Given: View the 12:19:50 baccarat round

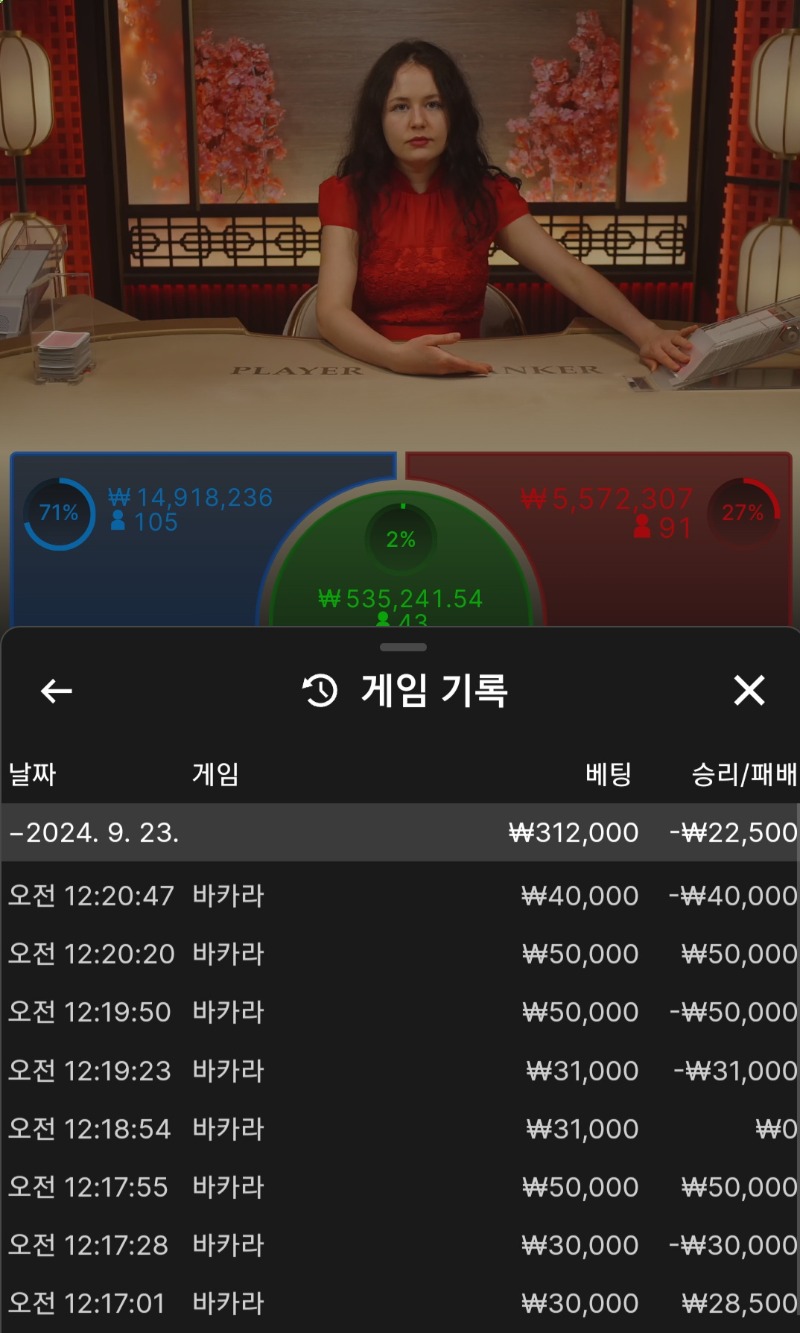Looking at the screenshot, I should pos(400,1011).
